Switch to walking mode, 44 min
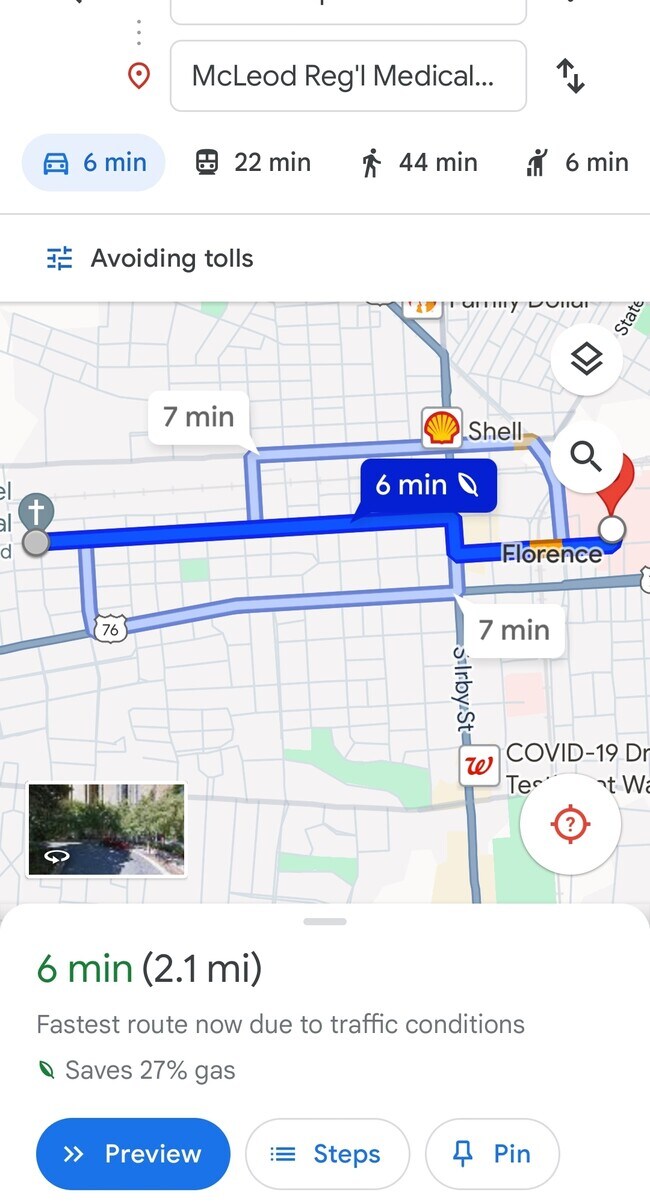This screenshot has width=650, height=1204. 419,163
